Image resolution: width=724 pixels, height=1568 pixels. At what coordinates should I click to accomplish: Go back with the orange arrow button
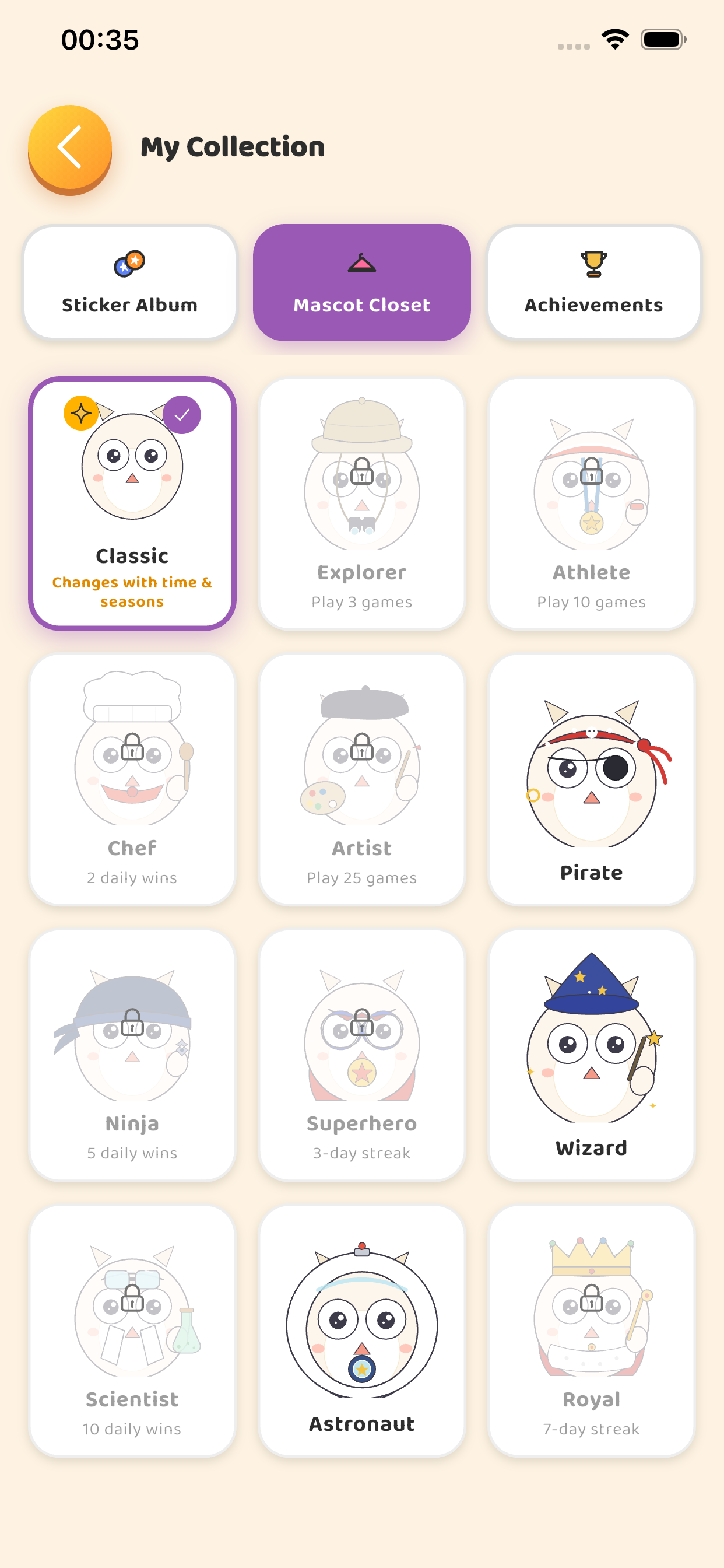[70, 148]
